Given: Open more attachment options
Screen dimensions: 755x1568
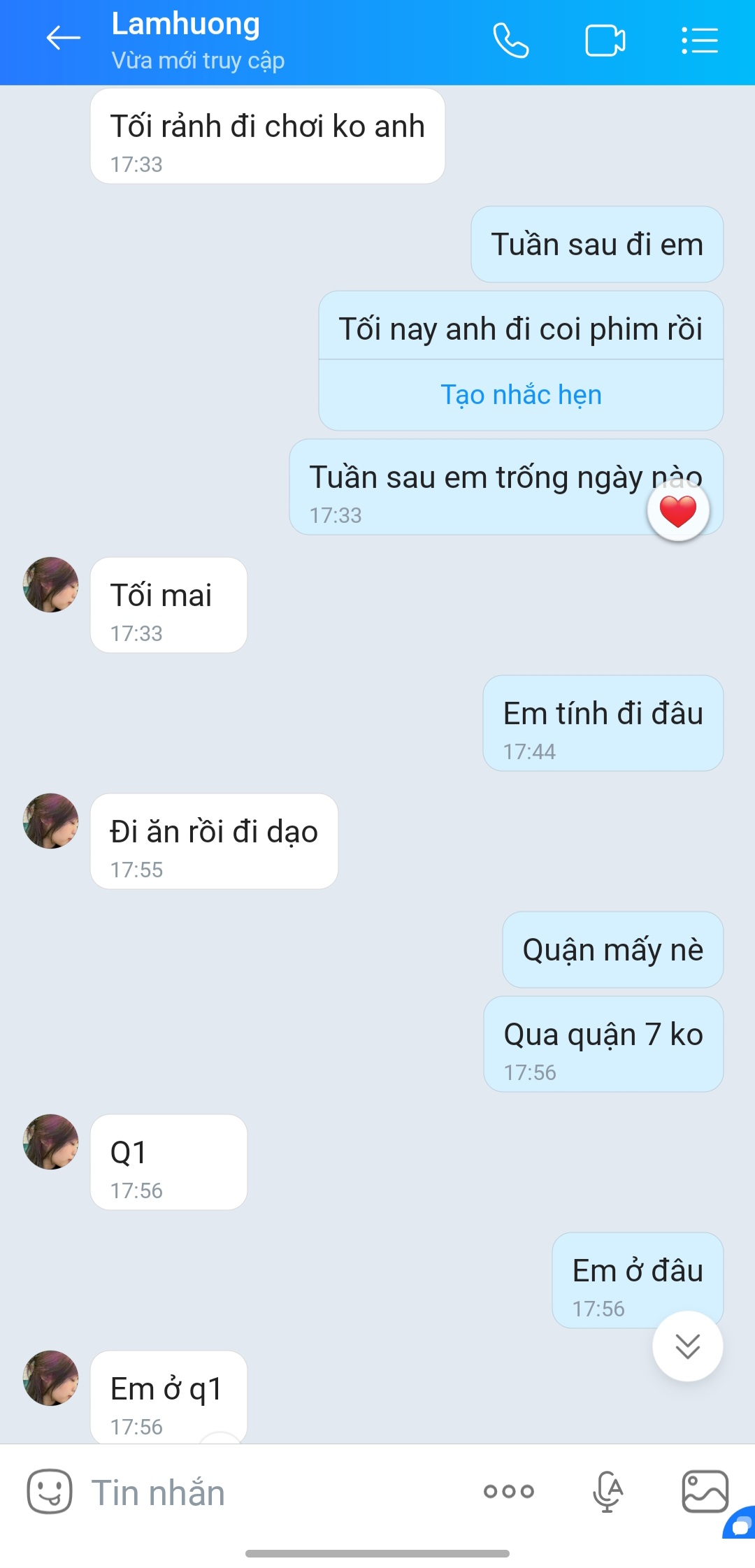Looking at the screenshot, I should (509, 1491).
